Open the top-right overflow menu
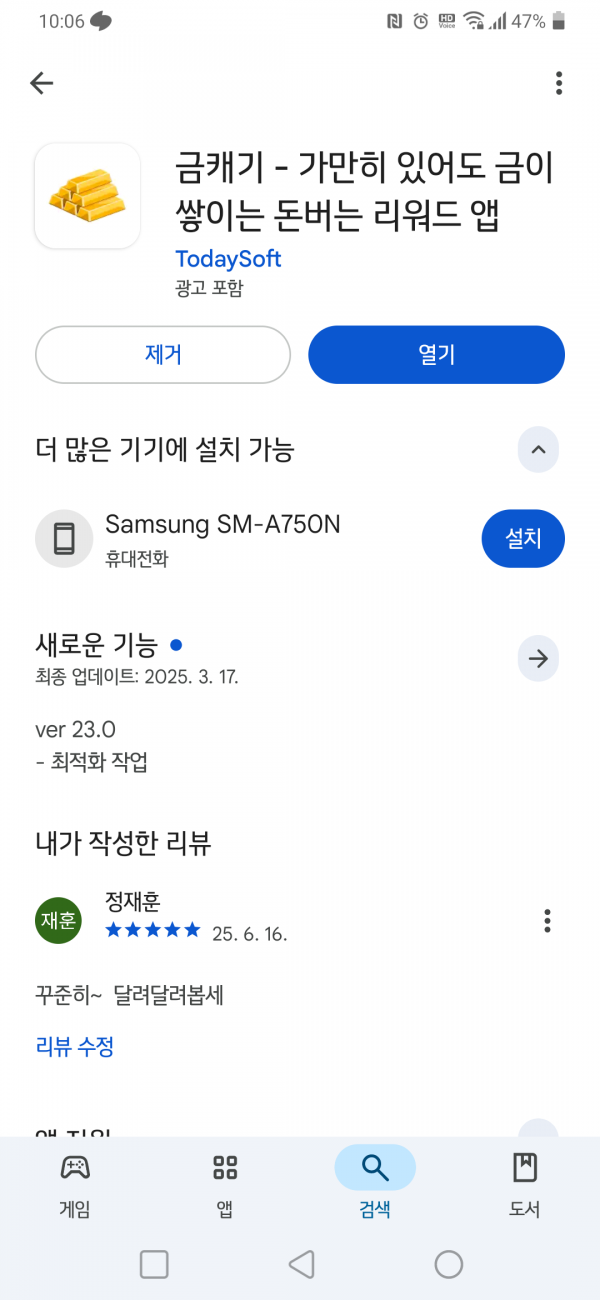Screen dimensions: 600x1300 558,83
